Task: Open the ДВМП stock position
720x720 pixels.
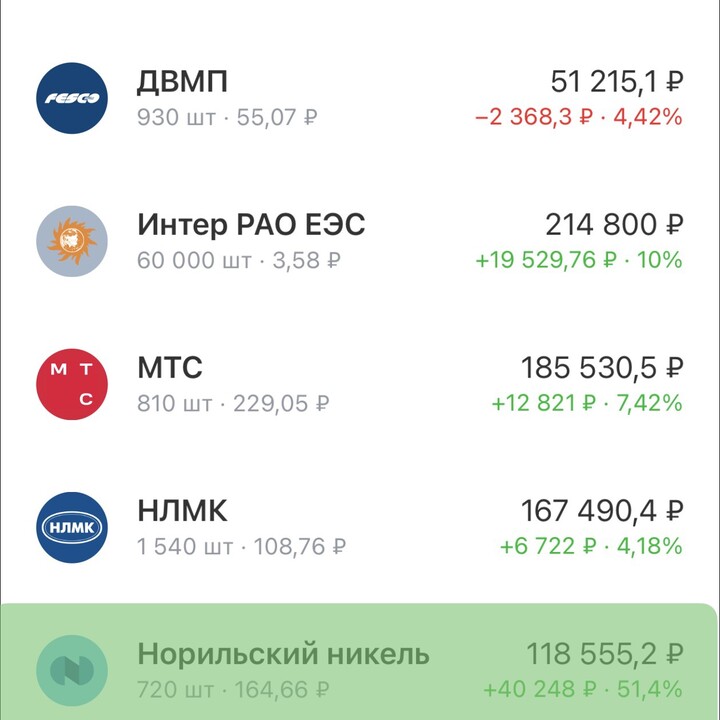Action: click(360, 98)
